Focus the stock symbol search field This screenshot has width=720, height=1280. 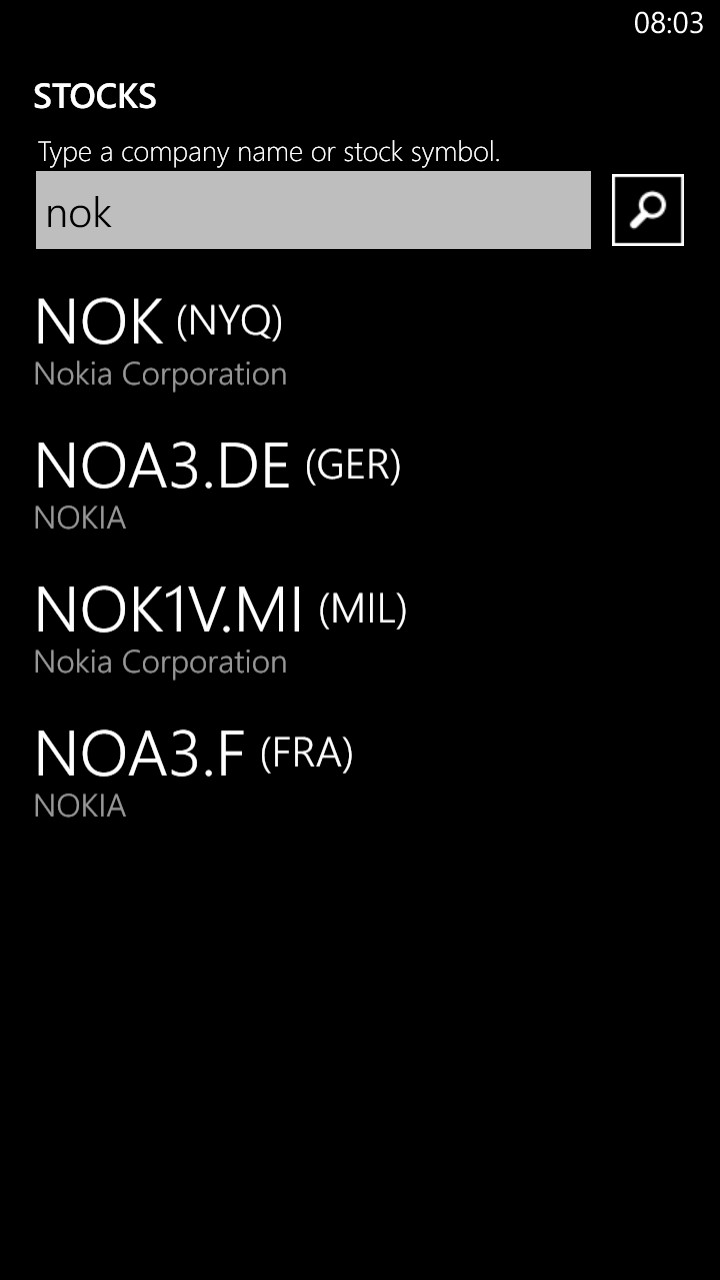coord(313,210)
